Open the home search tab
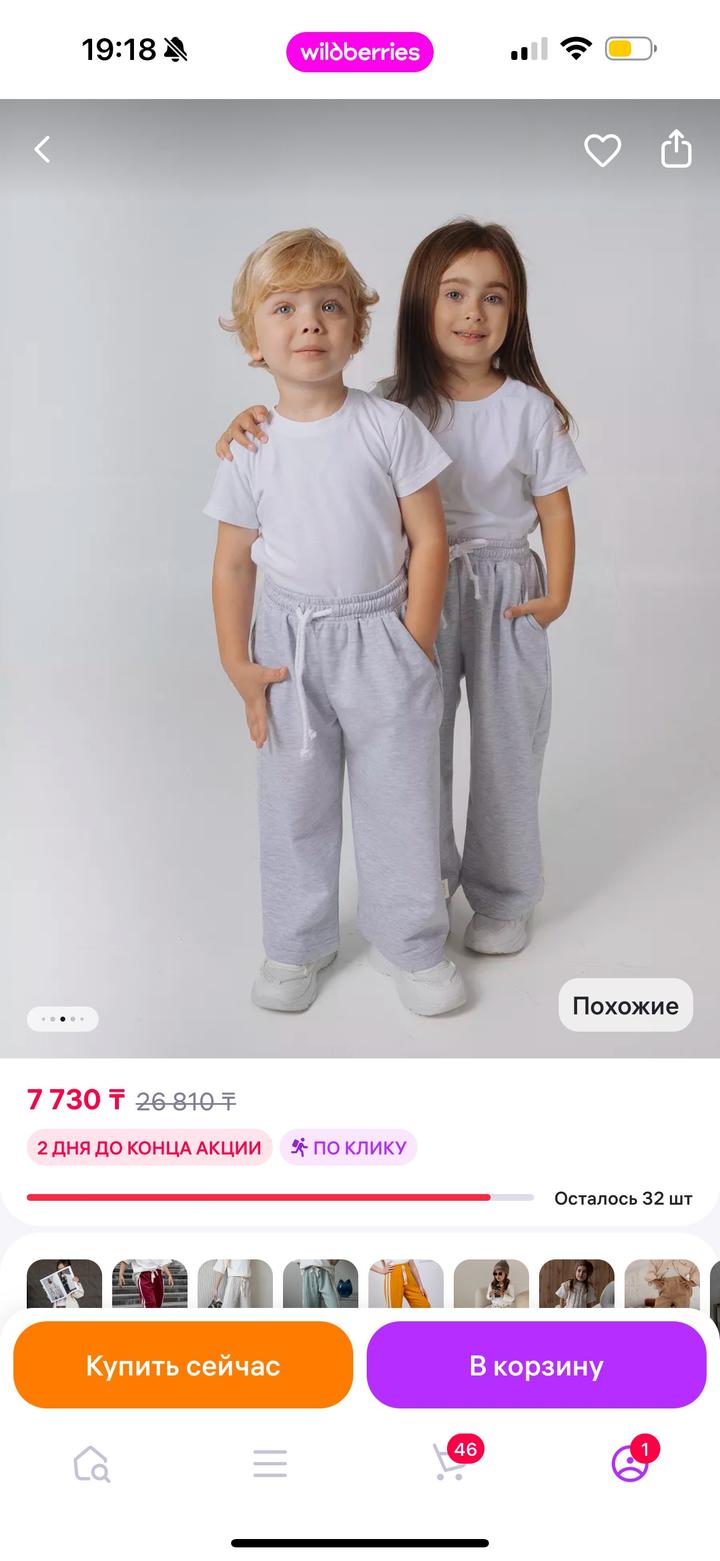The height and width of the screenshot is (1561, 720). pyautogui.click(x=91, y=1464)
